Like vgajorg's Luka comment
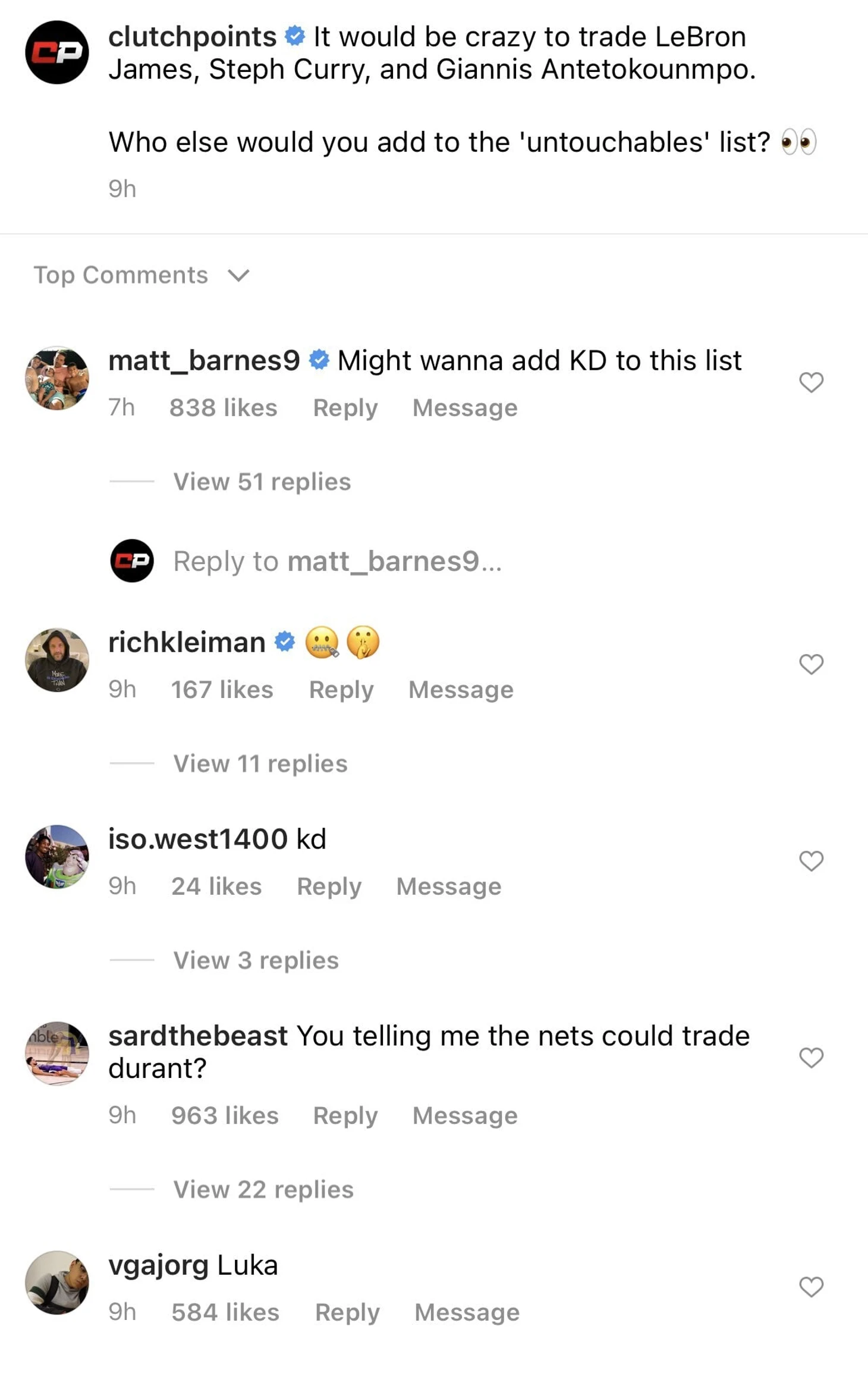This screenshot has height=1380, width=868. pyautogui.click(x=810, y=1287)
